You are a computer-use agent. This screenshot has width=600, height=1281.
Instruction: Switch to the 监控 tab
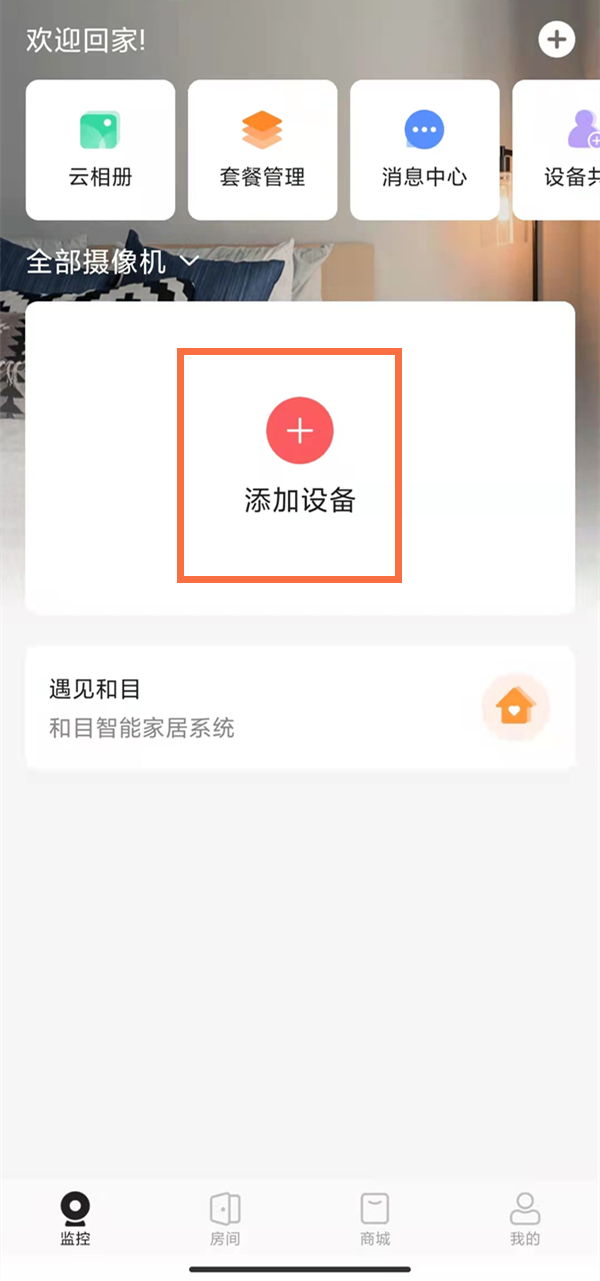pyautogui.click(x=75, y=1219)
